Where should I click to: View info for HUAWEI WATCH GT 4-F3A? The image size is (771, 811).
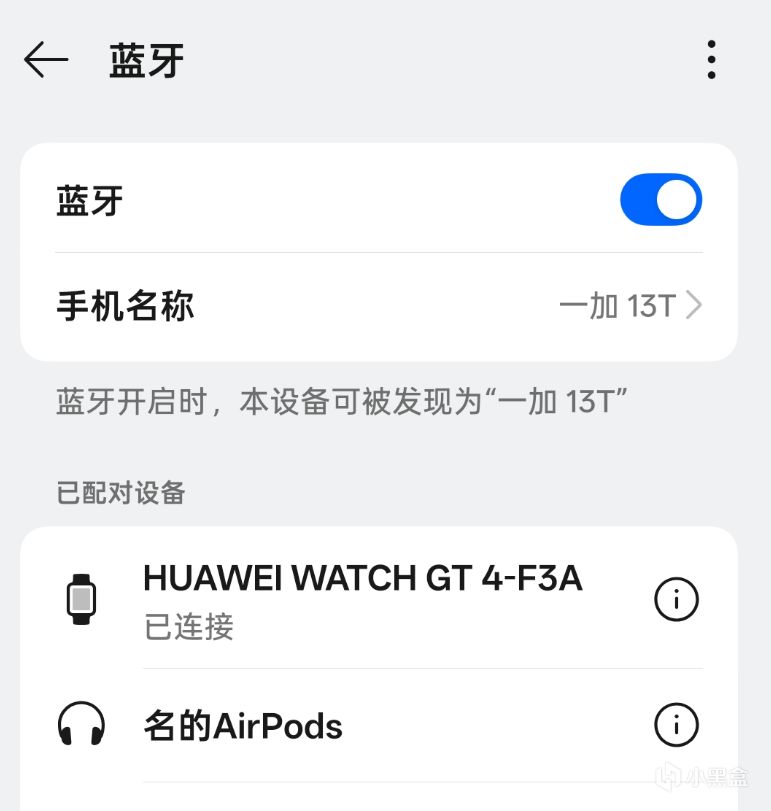(x=676, y=599)
